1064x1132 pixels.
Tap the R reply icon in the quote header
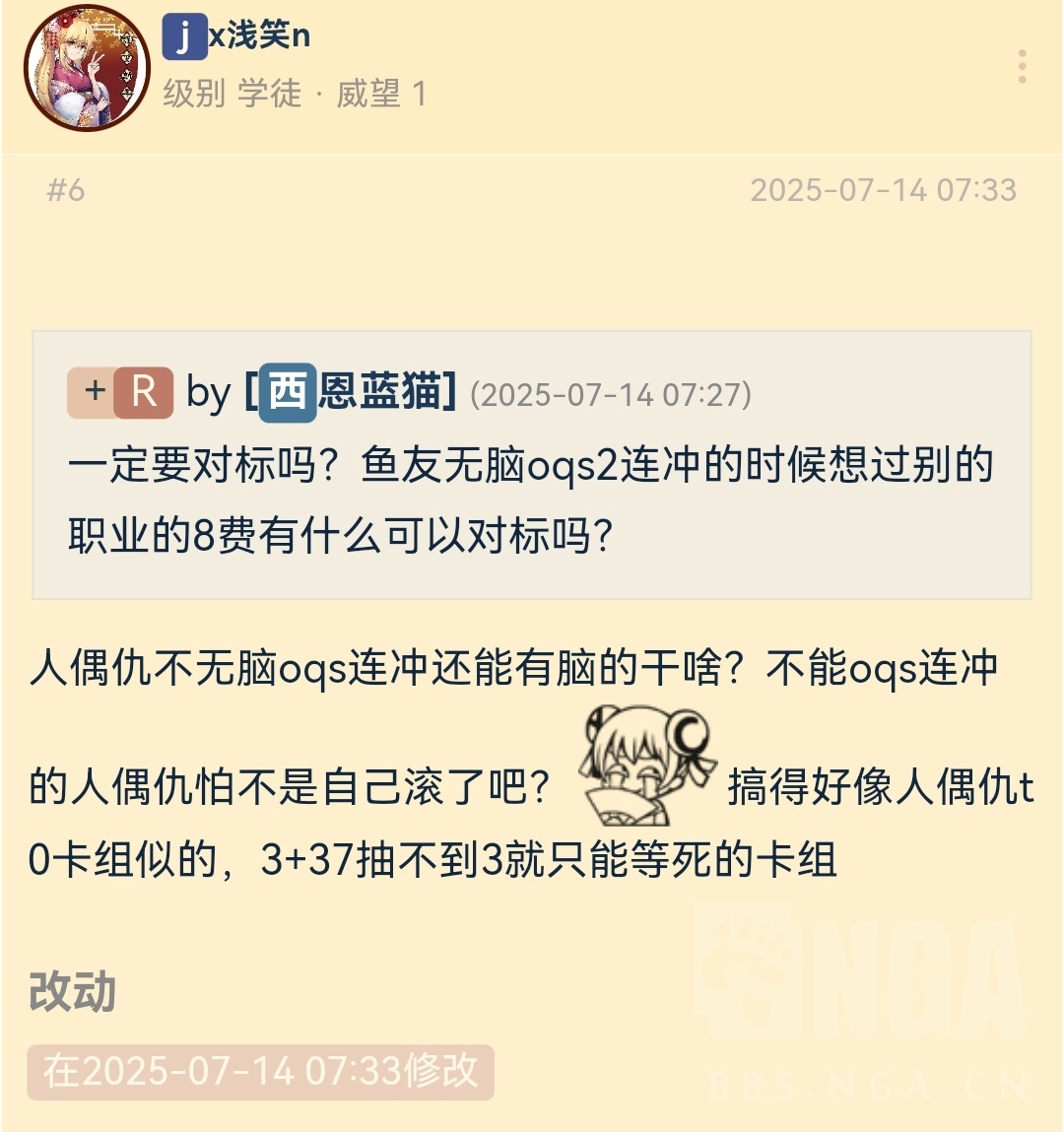coord(144,392)
